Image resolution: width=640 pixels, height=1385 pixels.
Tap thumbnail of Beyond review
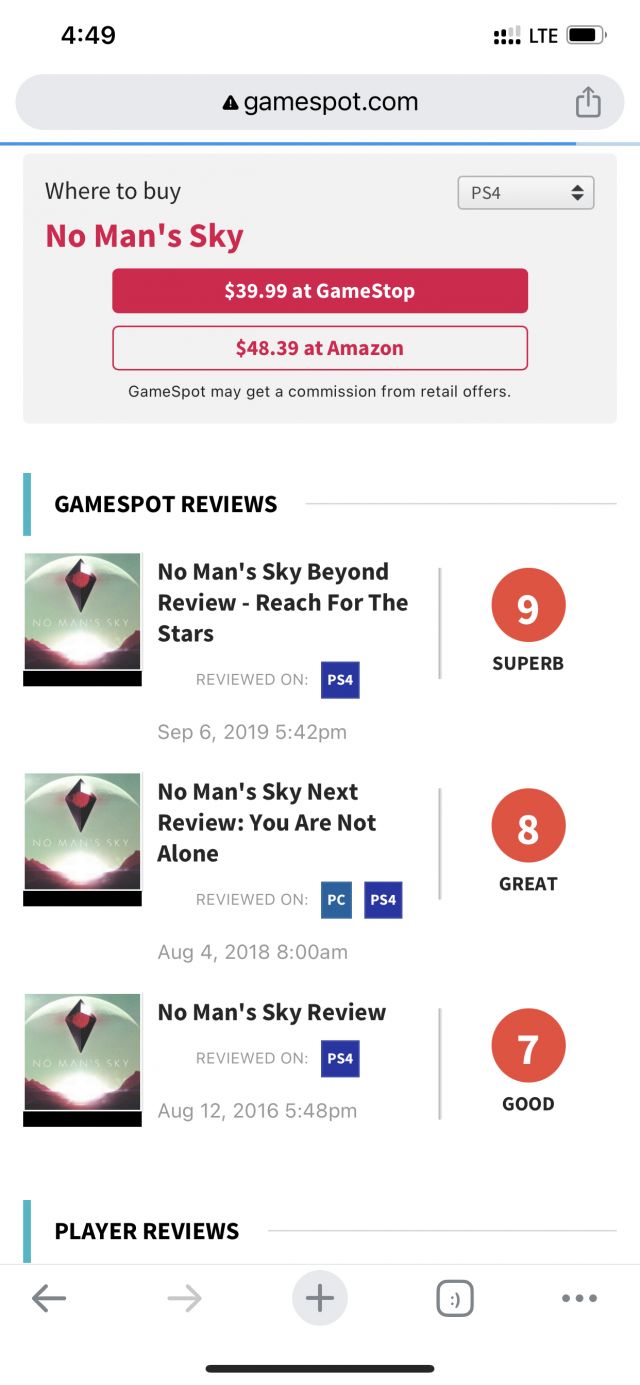(83, 612)
